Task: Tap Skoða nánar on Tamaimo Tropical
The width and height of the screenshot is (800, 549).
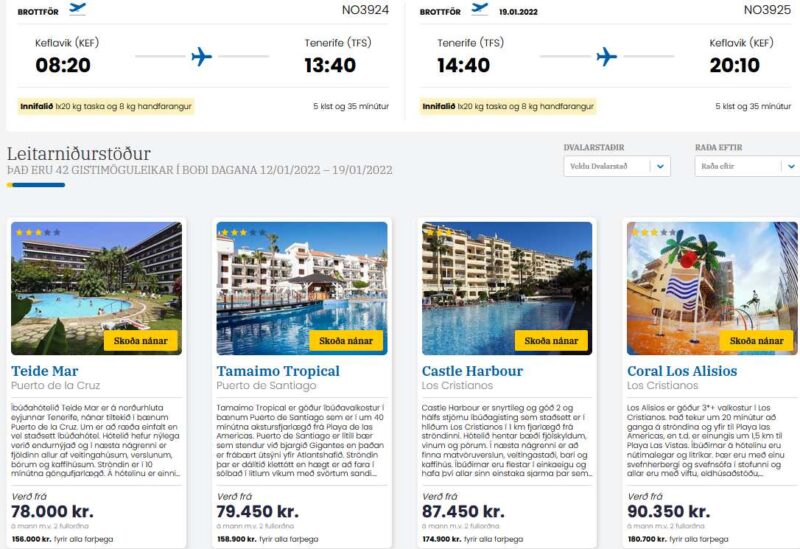Action: 345,340
